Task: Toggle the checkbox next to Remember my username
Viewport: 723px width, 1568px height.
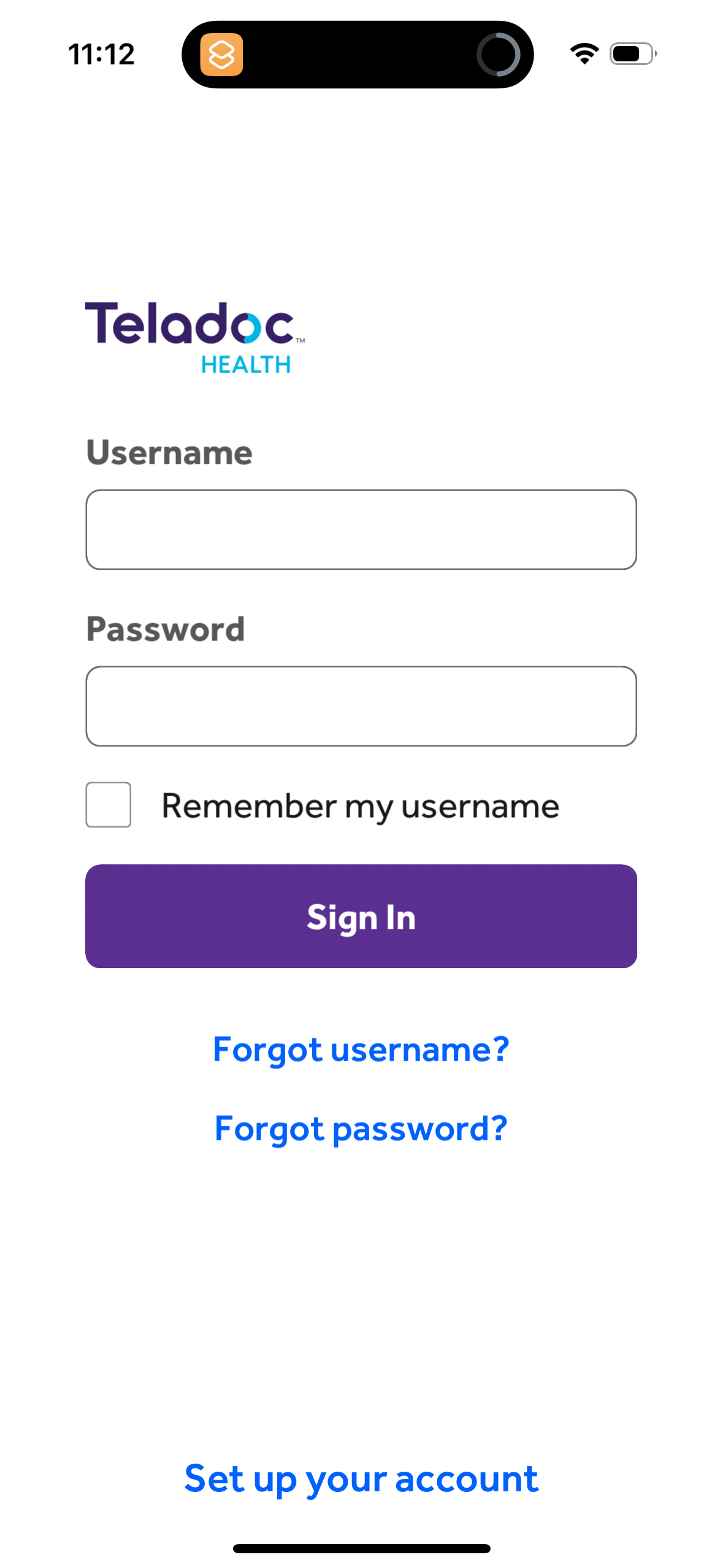Action: (109, 805)
